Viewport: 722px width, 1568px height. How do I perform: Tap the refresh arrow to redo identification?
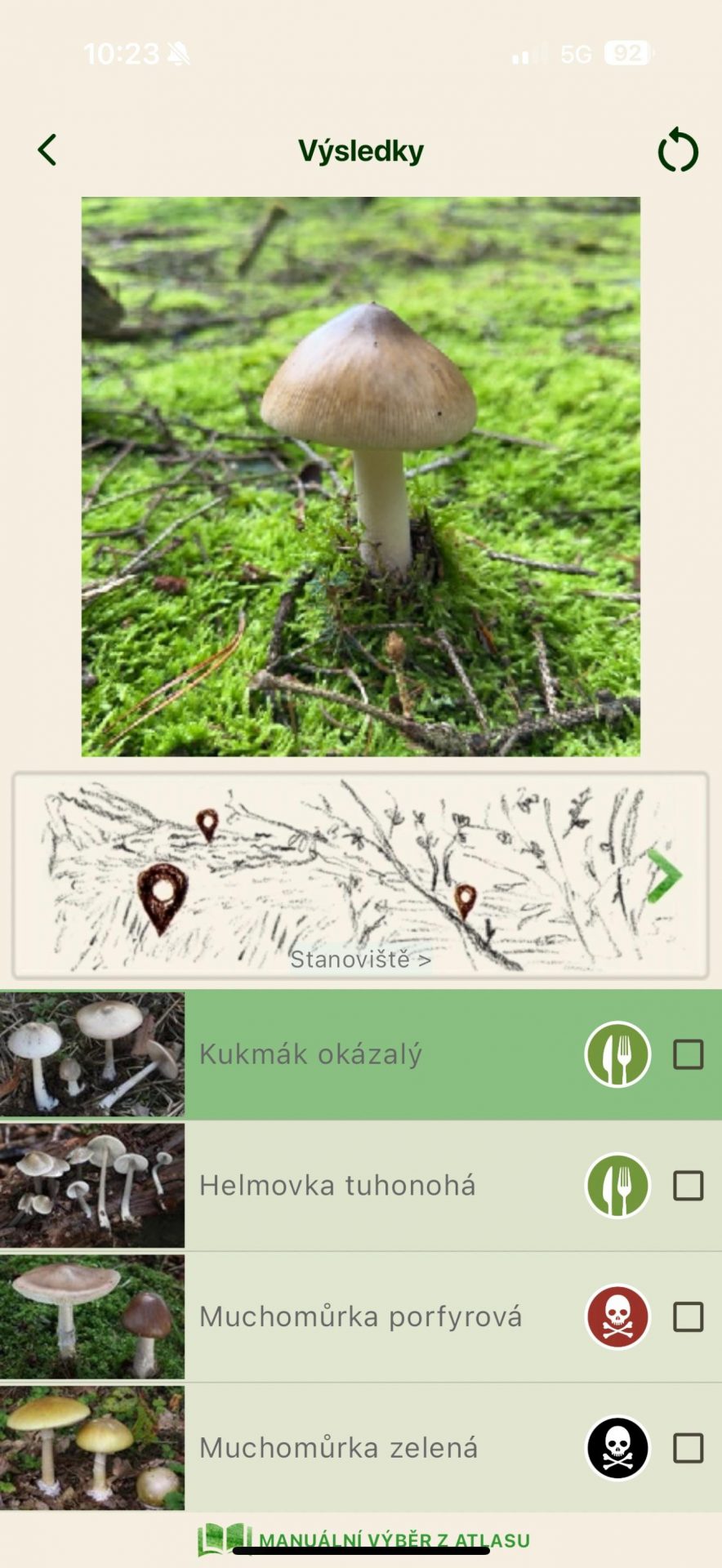(678, 150)
